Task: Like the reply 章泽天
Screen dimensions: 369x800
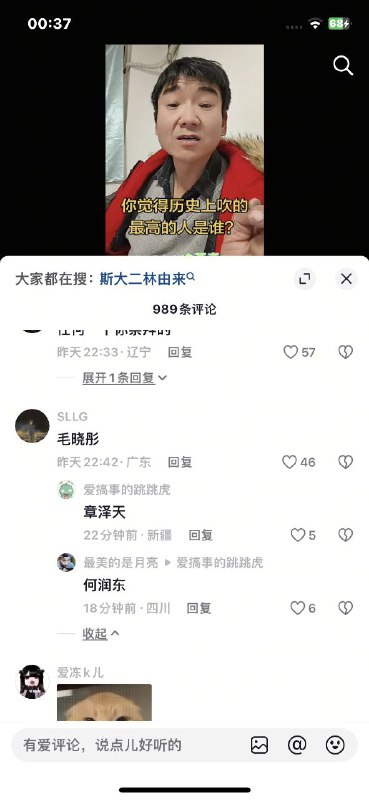Action: point(303,535)
